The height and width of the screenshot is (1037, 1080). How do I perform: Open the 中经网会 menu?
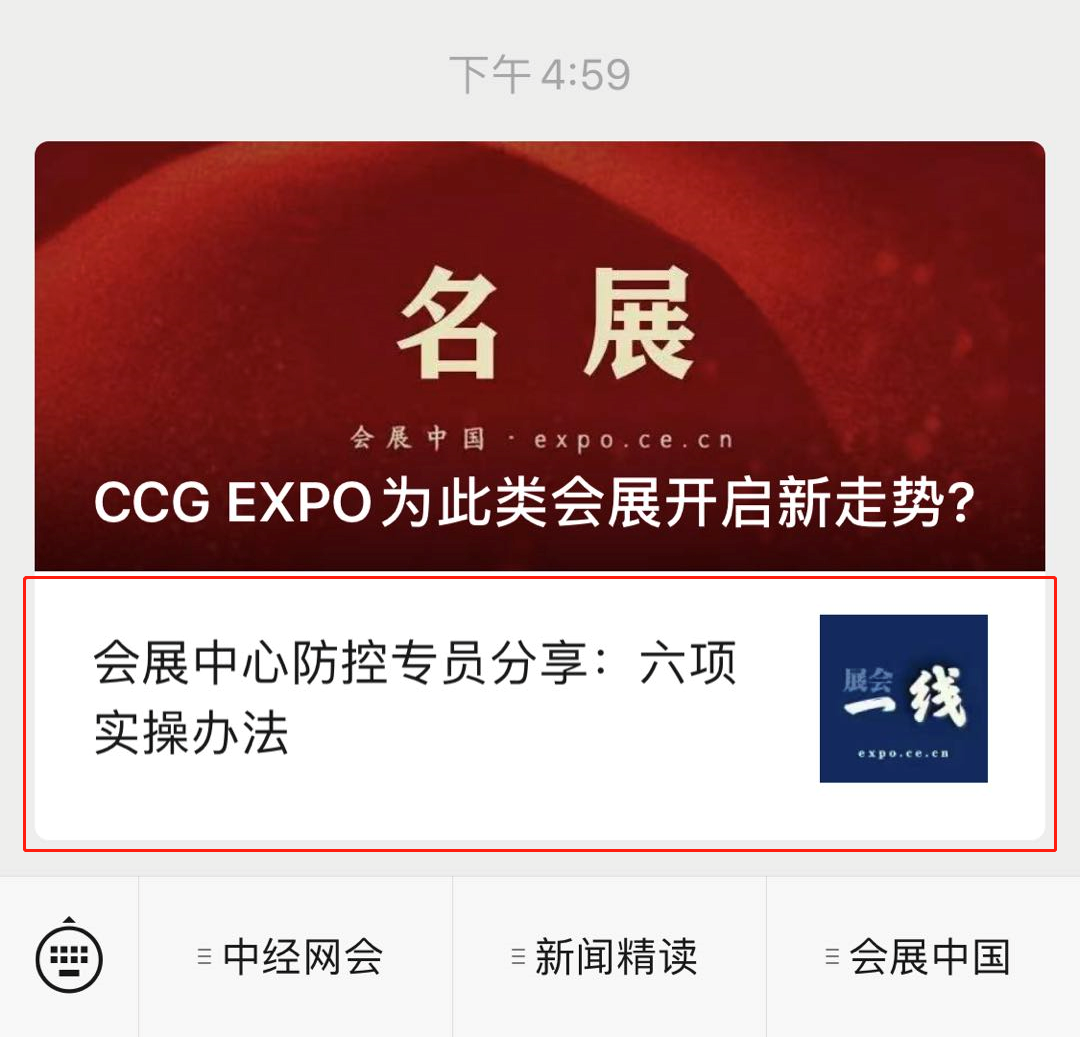(x=295, y=957)
